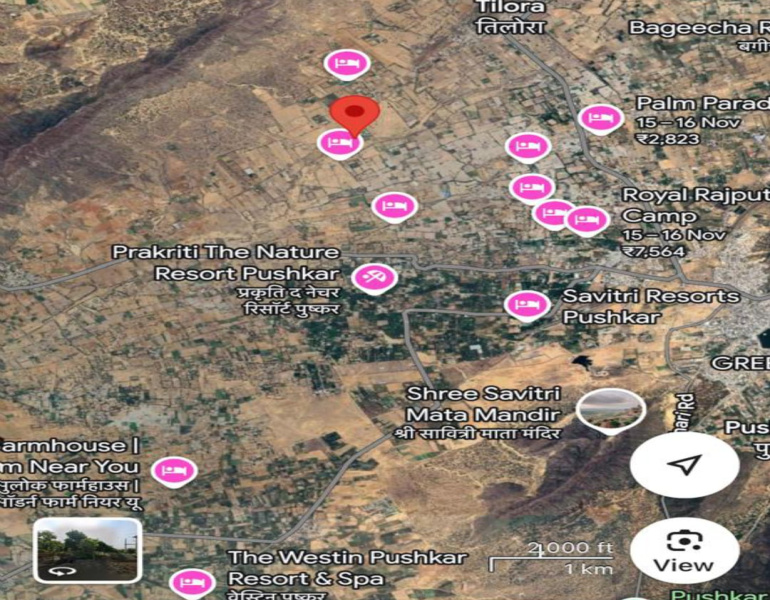Image resolution: width=770 pixels, height=600 pixels.
Task: Select The Westin Pushkar Resort & Spa pin
Action: tap(192, 581)
